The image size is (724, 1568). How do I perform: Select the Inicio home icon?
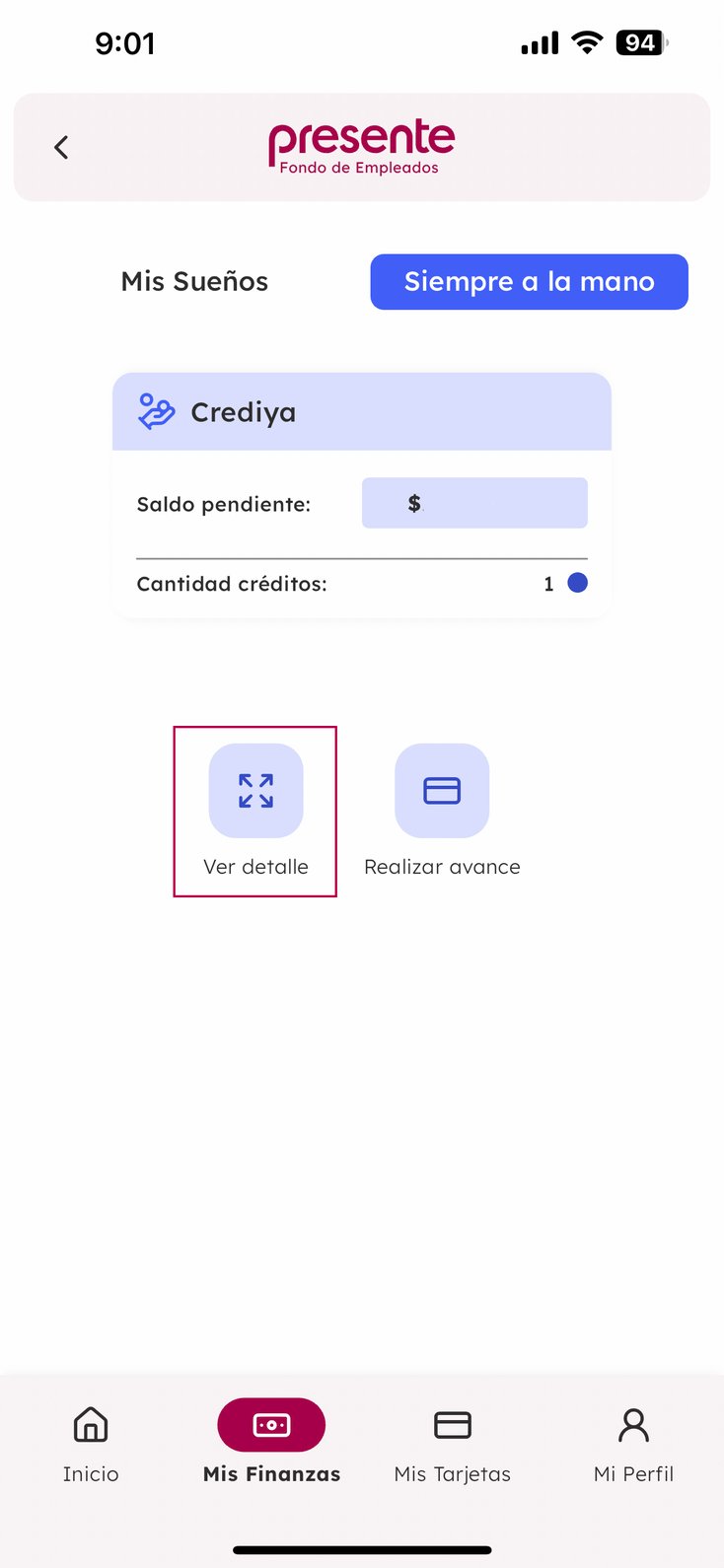[x=90, y=1424]
